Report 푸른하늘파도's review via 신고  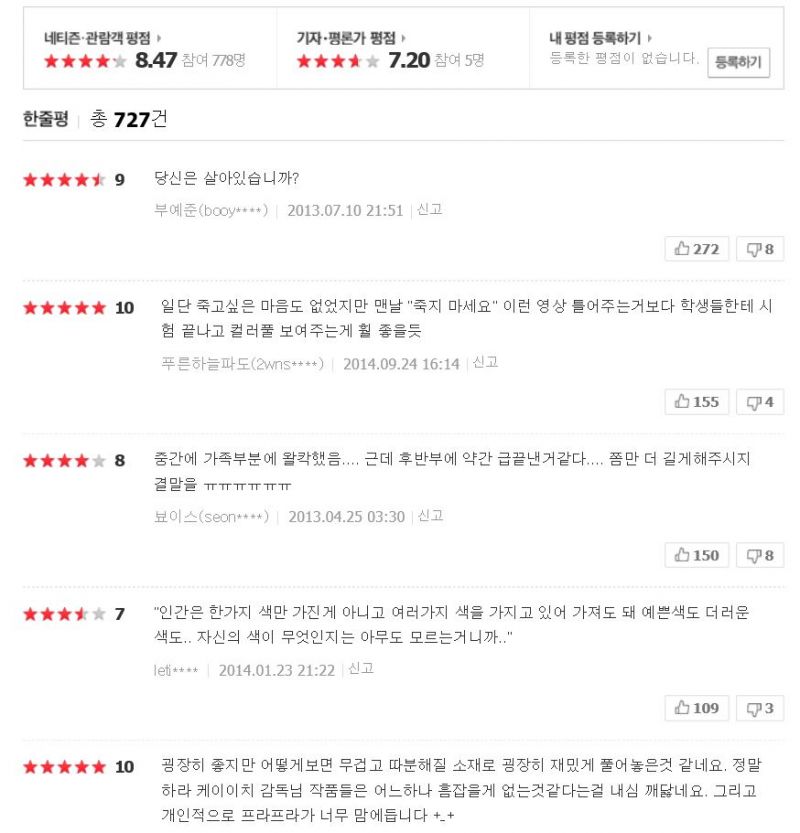485,363
